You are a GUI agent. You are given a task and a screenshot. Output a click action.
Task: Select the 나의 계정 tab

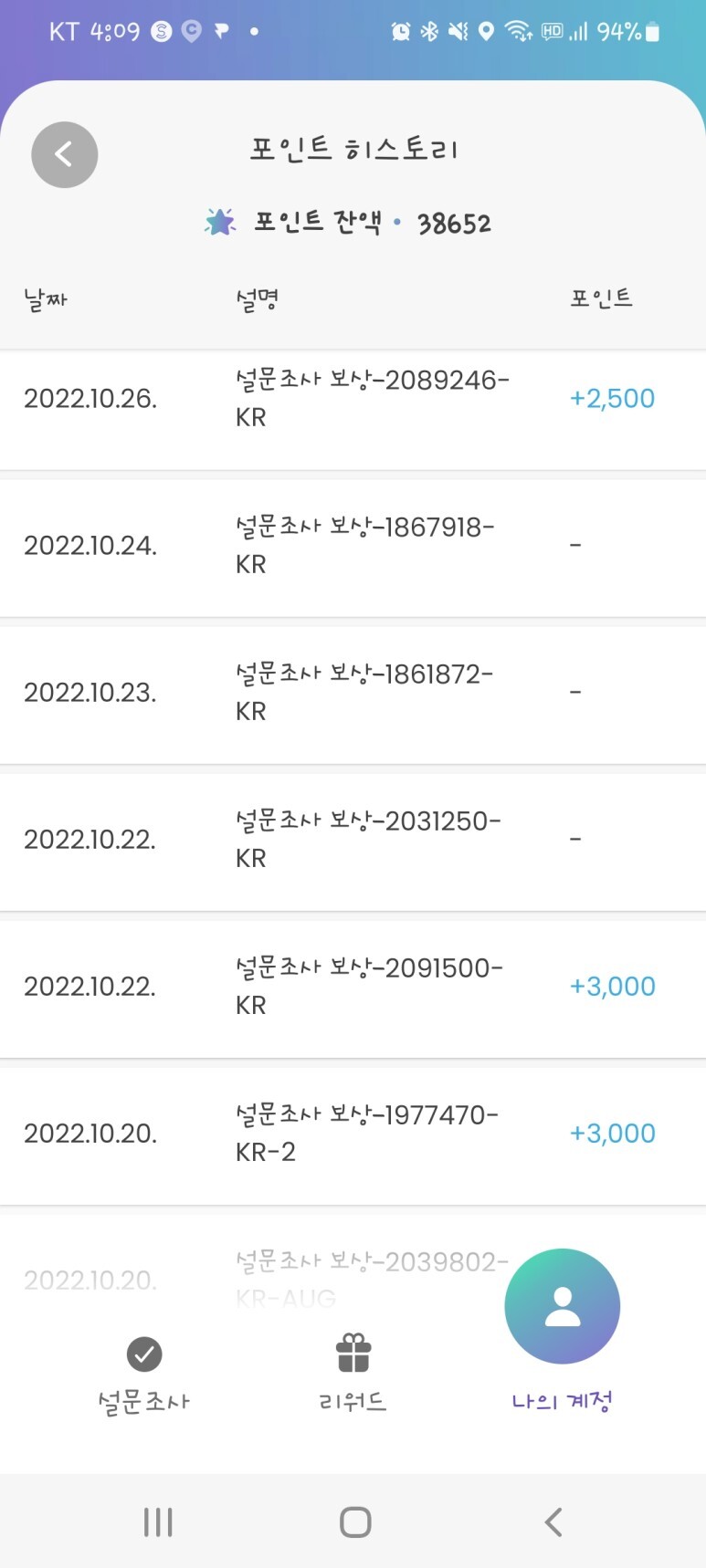(562, 1332)
